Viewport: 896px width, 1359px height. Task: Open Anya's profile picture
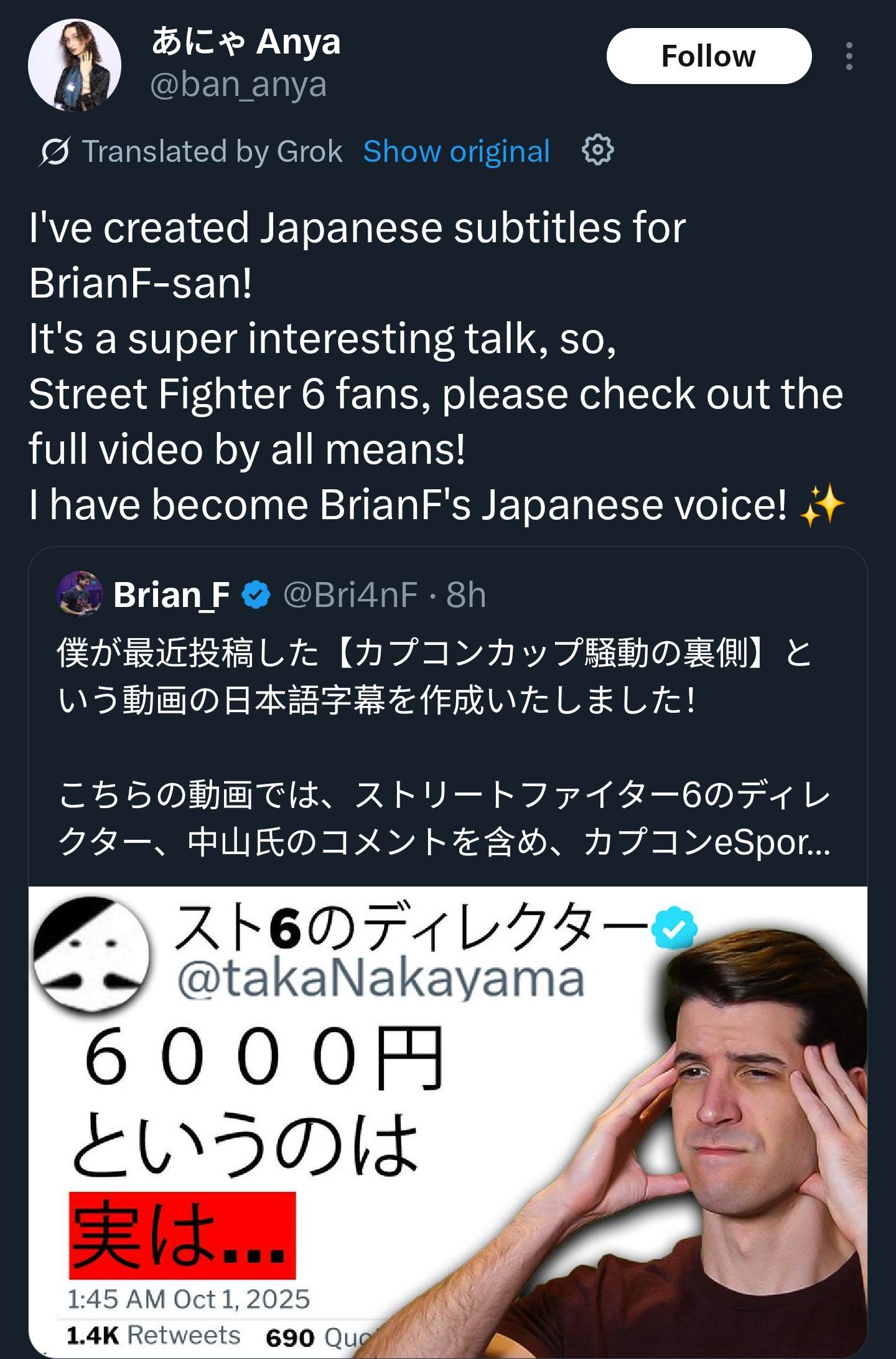74,65
